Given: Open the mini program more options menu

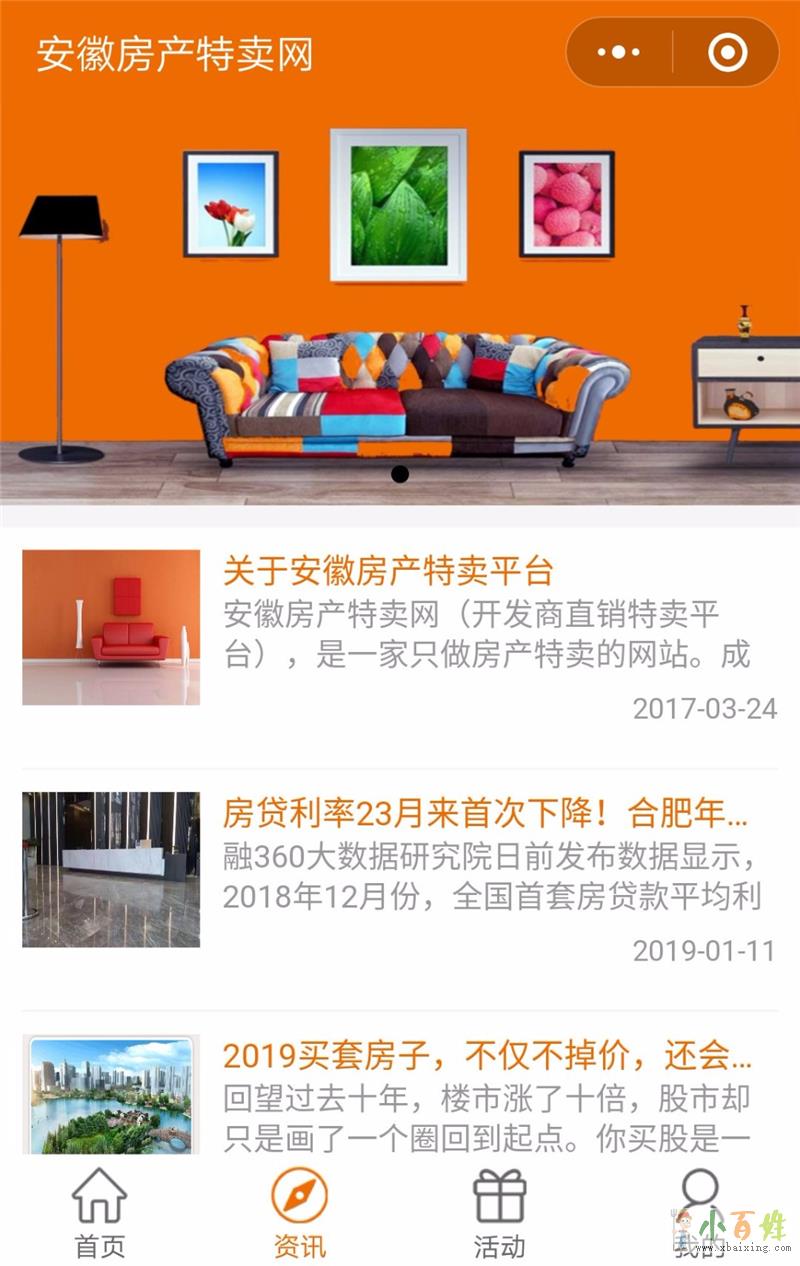Looking at the screenshot, I should (x=619, y=52).
